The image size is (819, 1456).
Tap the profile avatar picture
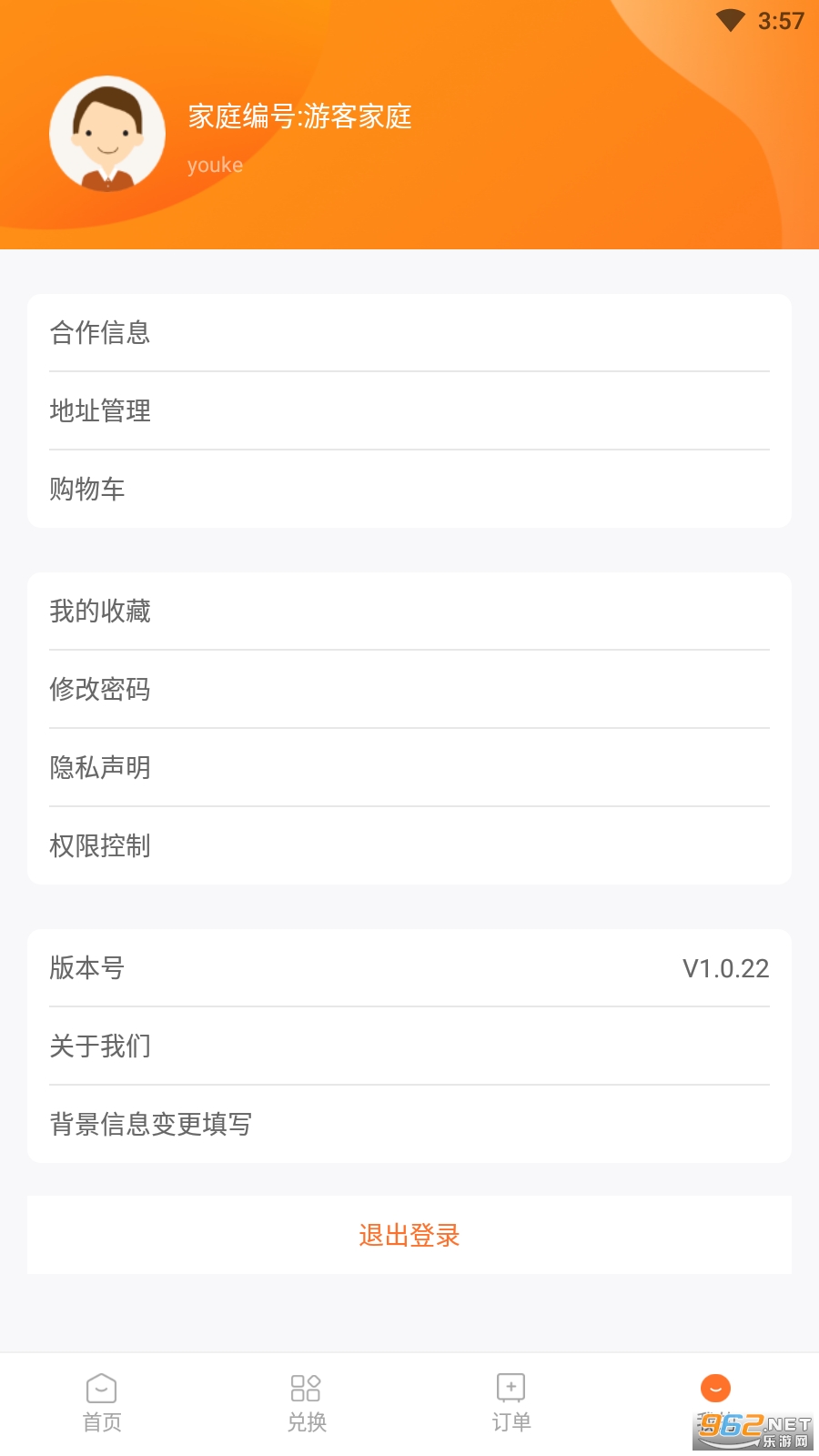pyautogui.click(x=107, y=134)
